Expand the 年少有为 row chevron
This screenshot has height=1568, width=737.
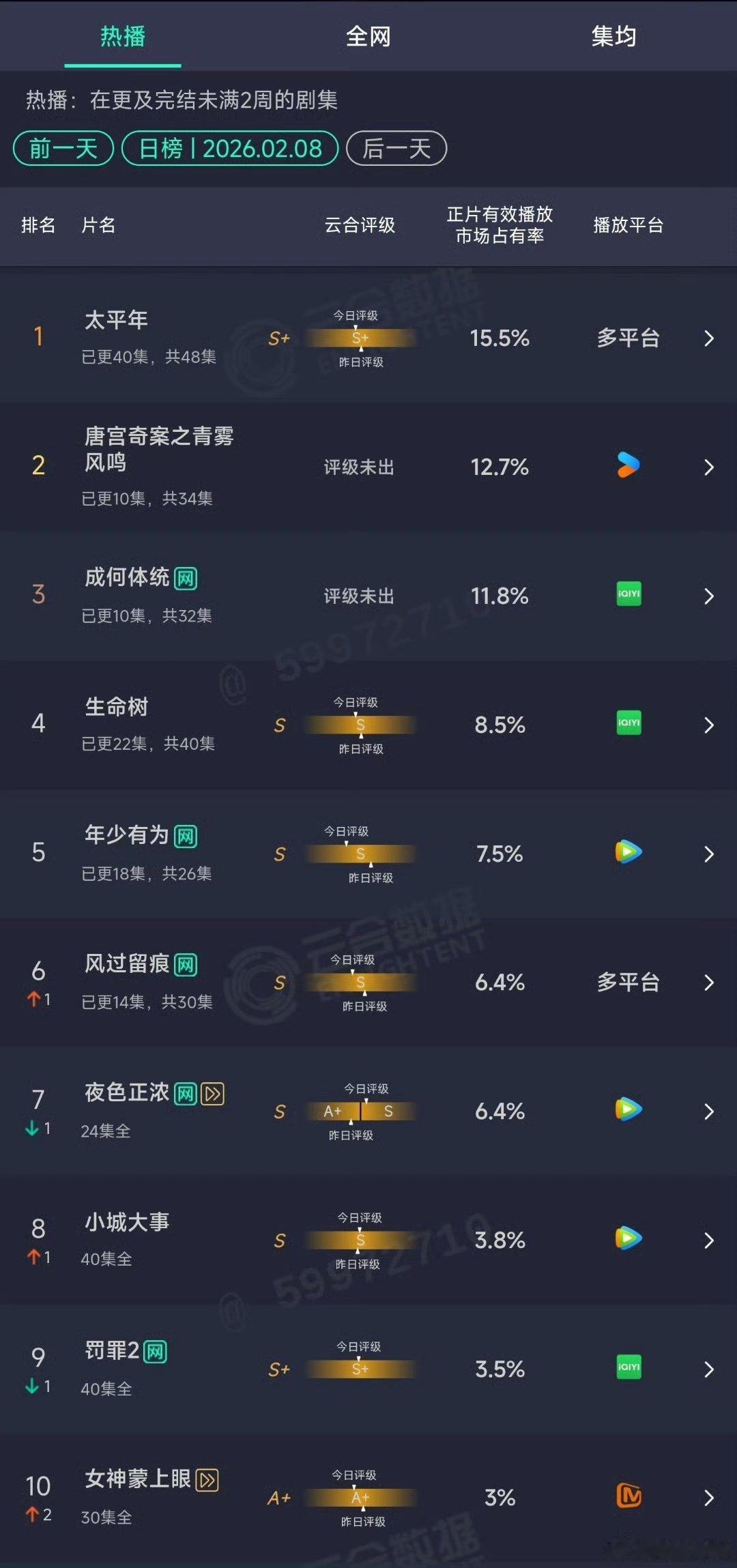708,854
